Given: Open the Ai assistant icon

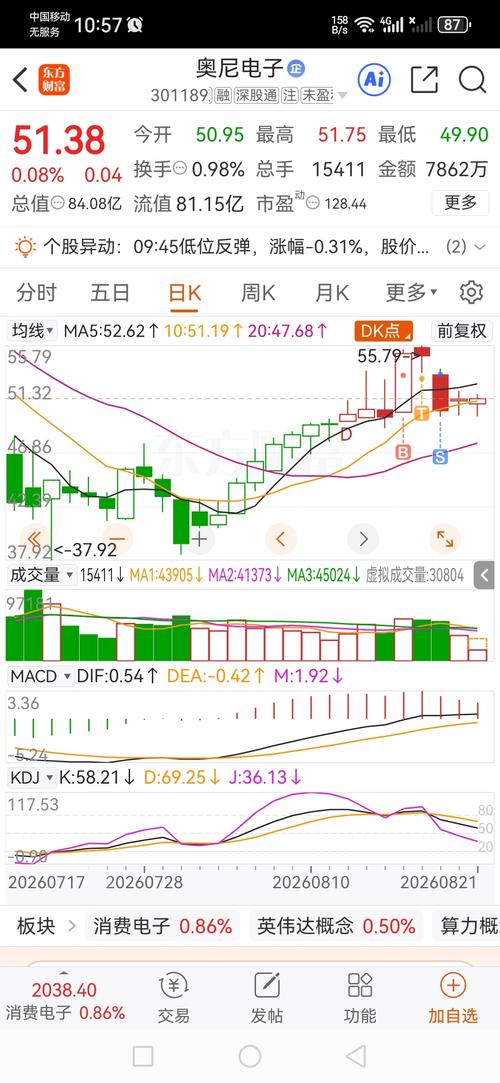Looking at the screenshot, I should (374, 80).
